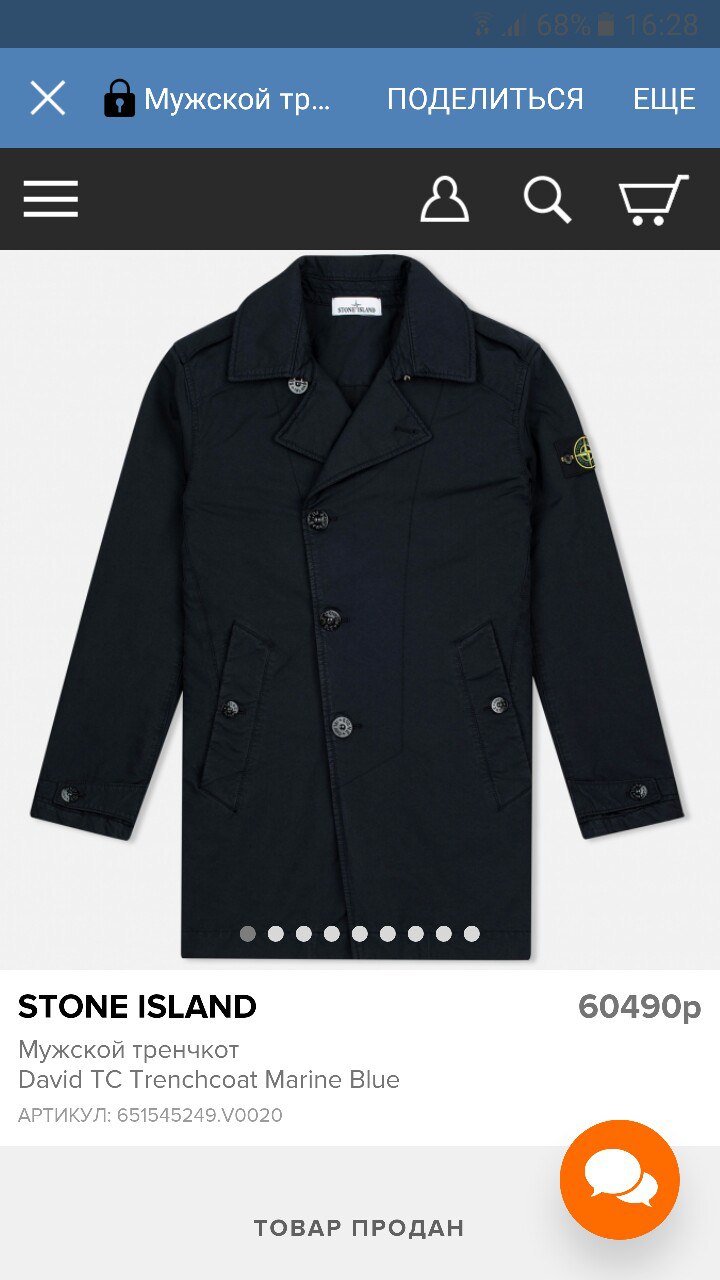720x1280 pixels.
Task: Tap ПОДЕЛИТЬСЯ to share this page
Action: tap(485, 99)
